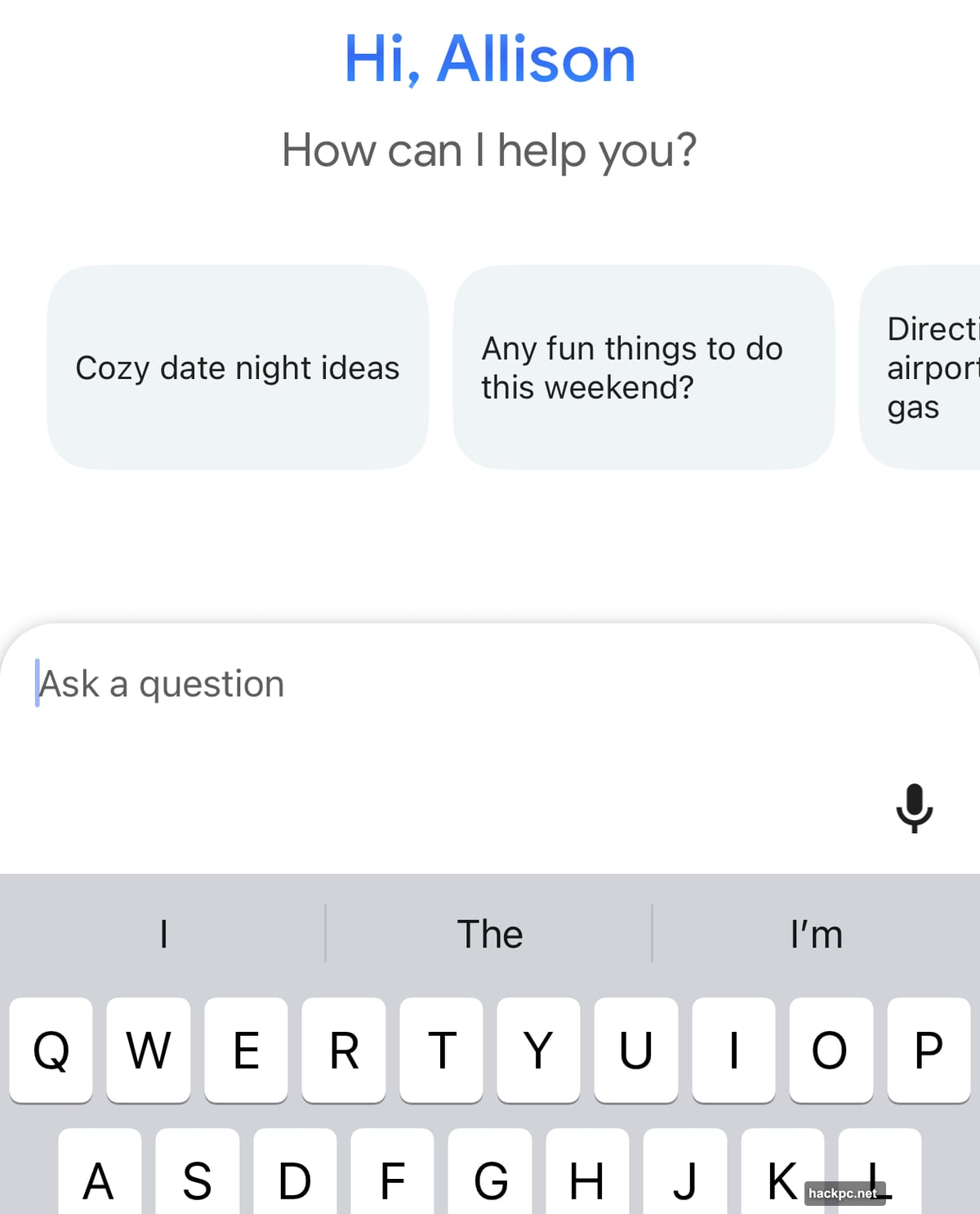Select the 'Cozy date night ideas' suggestion
Viewport: 980px width, 1214px height.
click(238, 368)
